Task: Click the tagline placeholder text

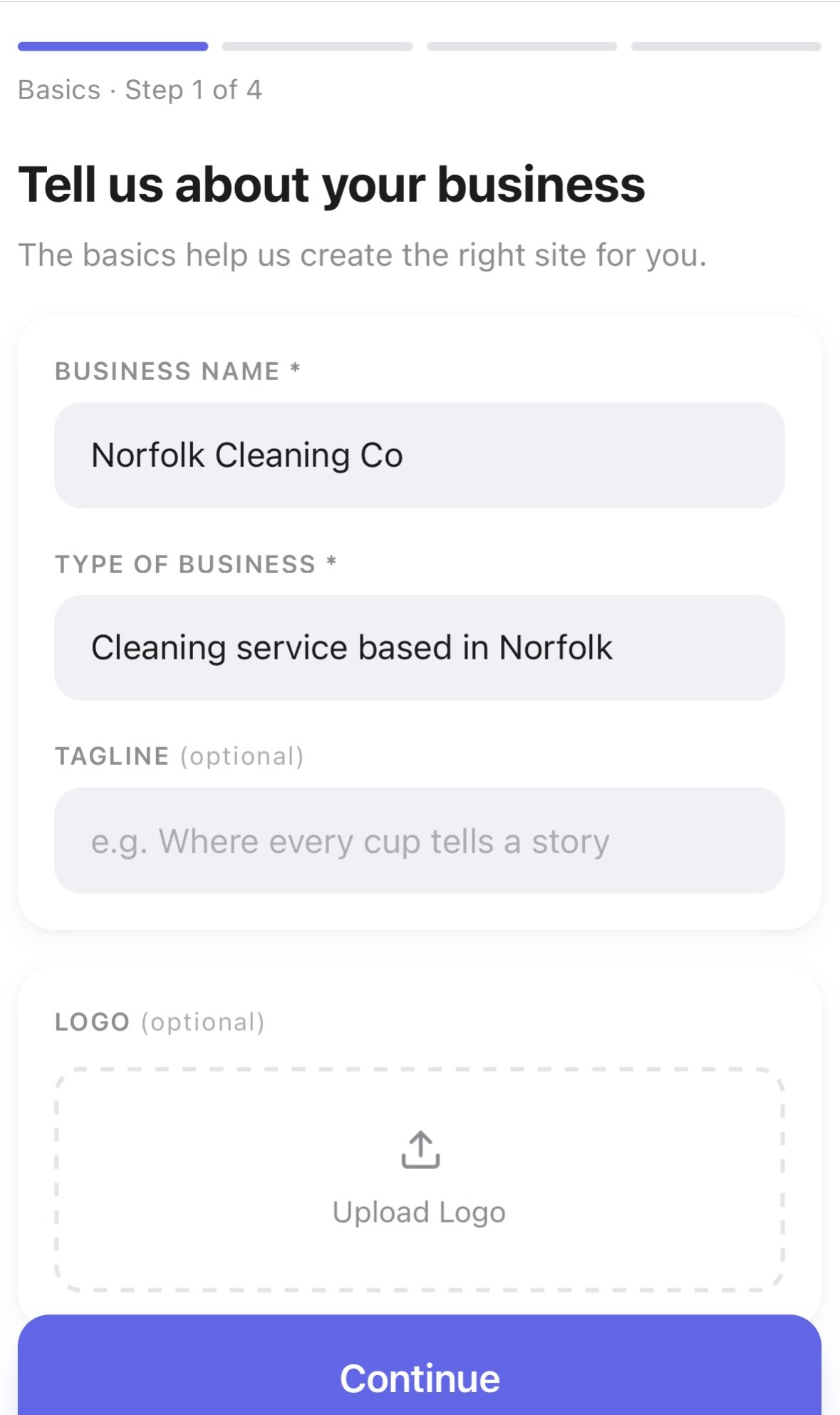Action: 349,841
